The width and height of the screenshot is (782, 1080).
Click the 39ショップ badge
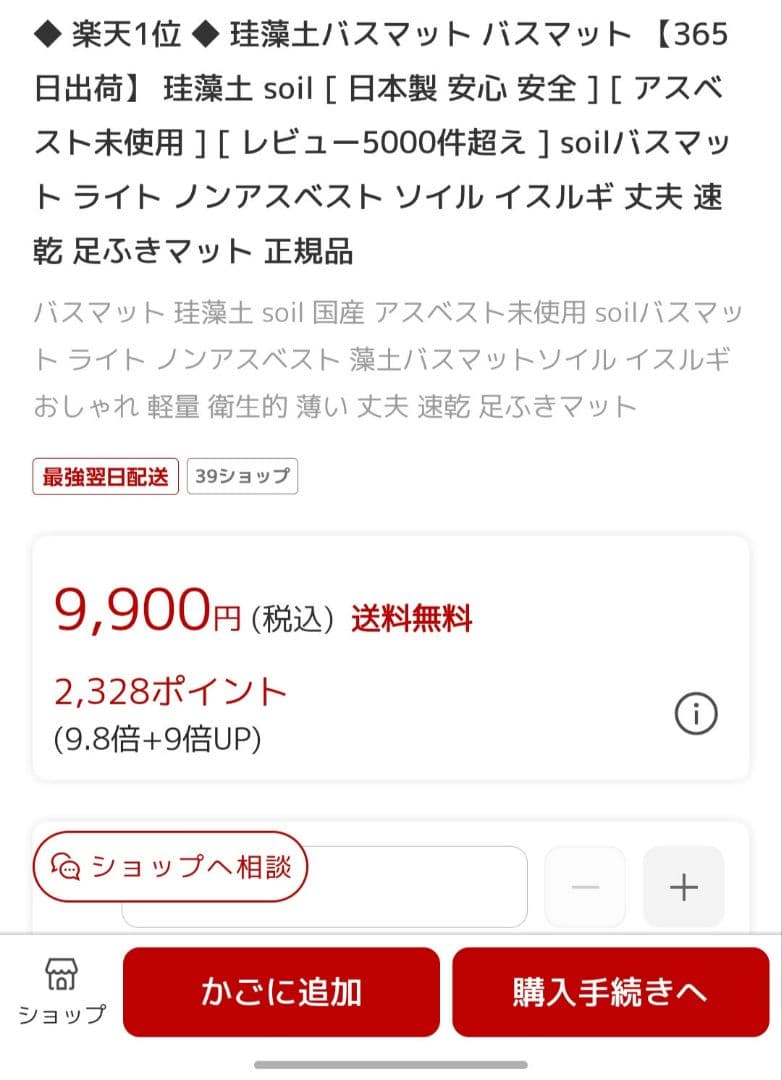pos(242,476)
